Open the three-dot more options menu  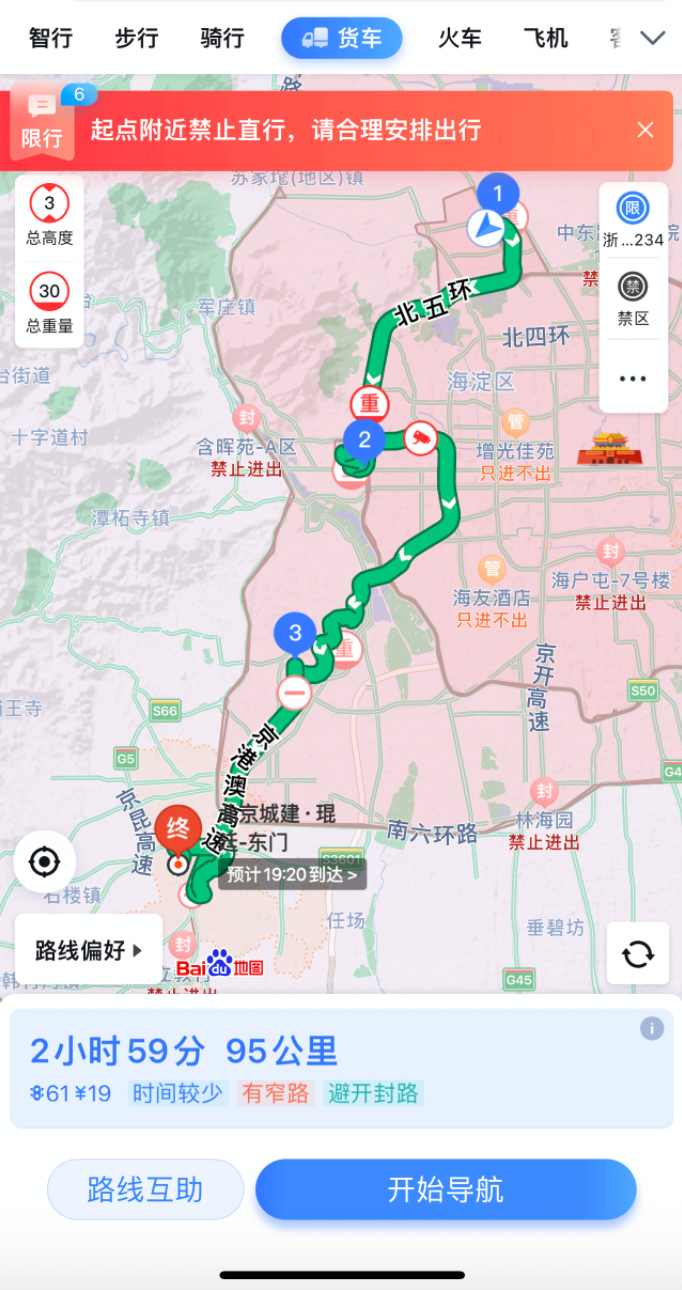pos(632,379)
